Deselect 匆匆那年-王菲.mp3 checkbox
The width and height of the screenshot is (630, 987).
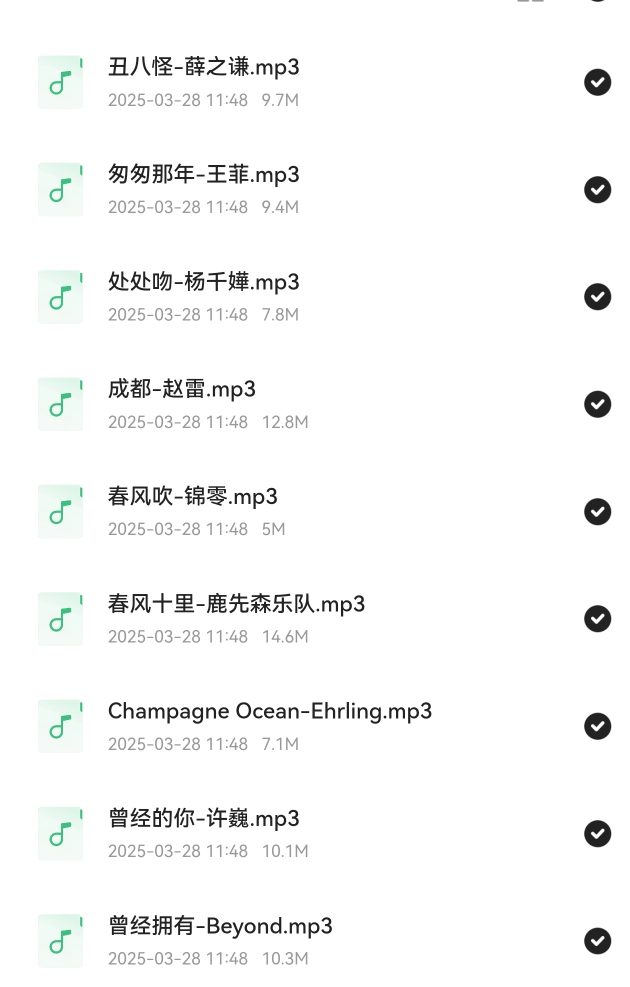pos(597,189)
